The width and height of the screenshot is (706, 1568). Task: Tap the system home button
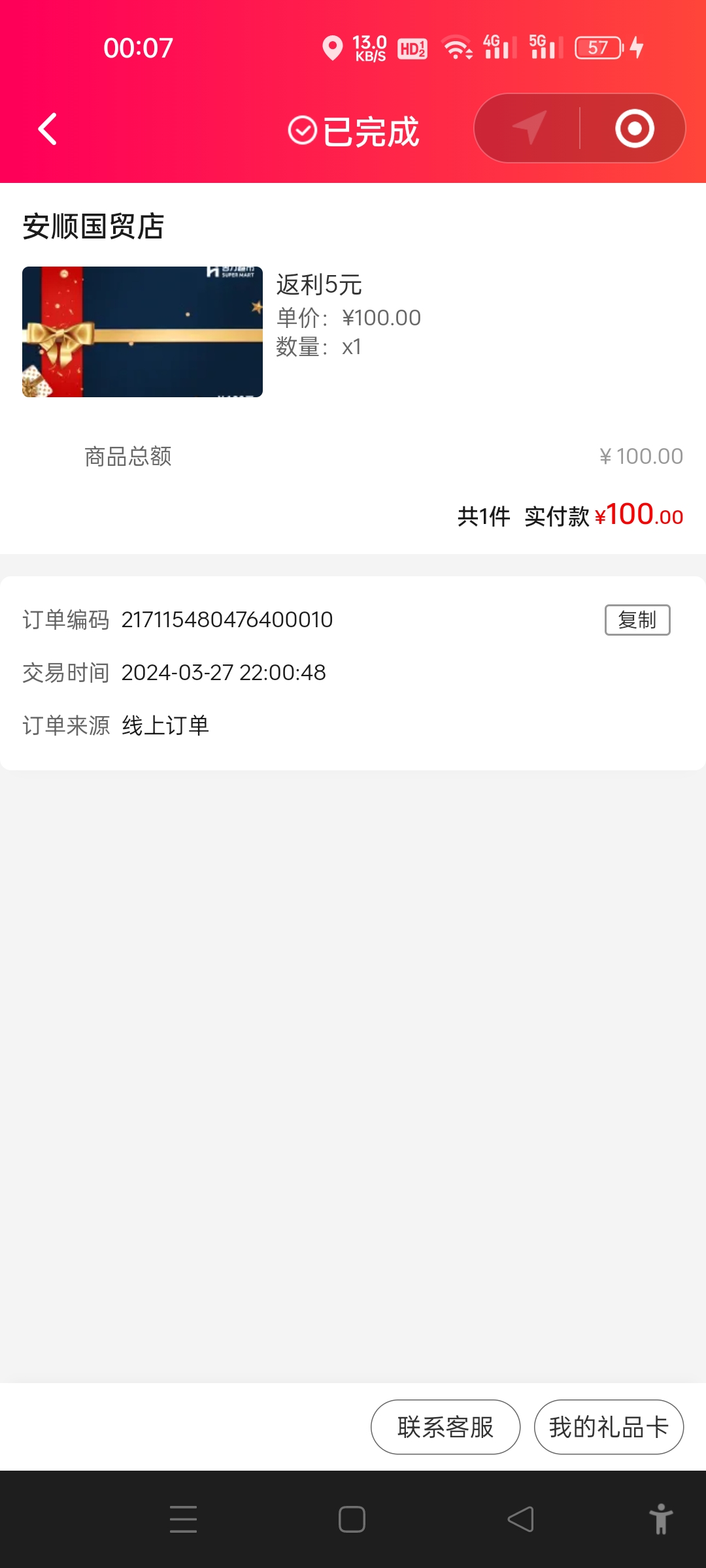(352, 1519)
